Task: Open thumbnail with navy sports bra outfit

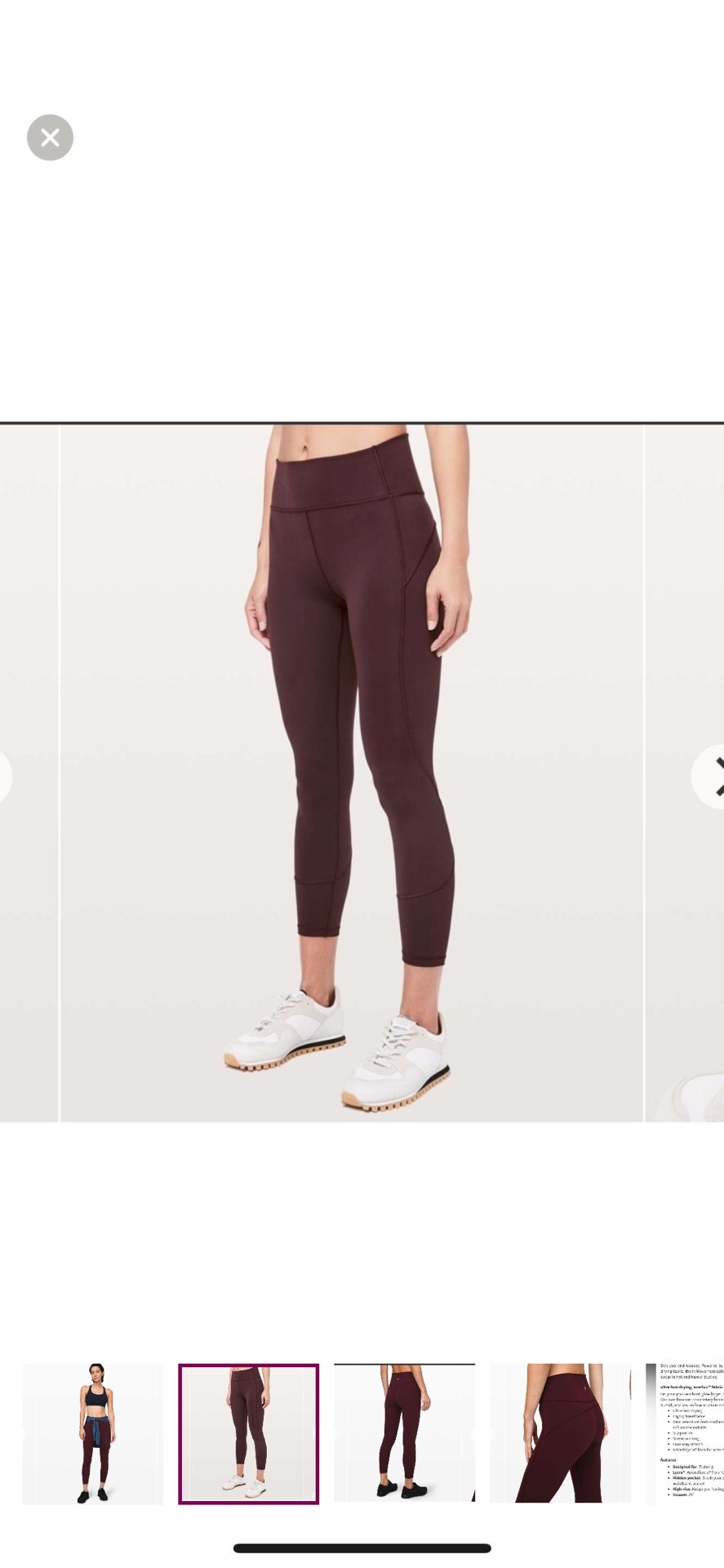Action: (92, 1433)
